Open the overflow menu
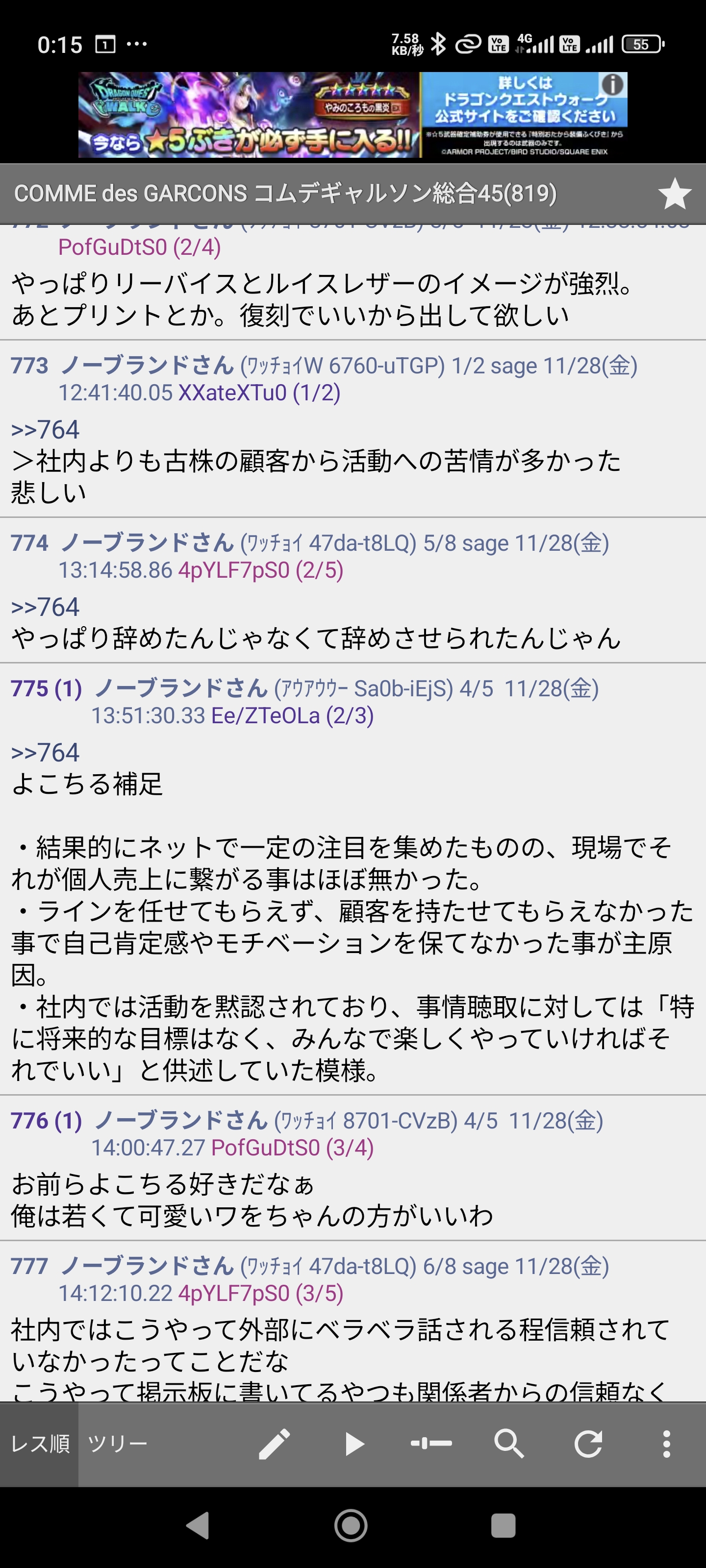This screenshot has width=706, height=1568. [666, 1444]
